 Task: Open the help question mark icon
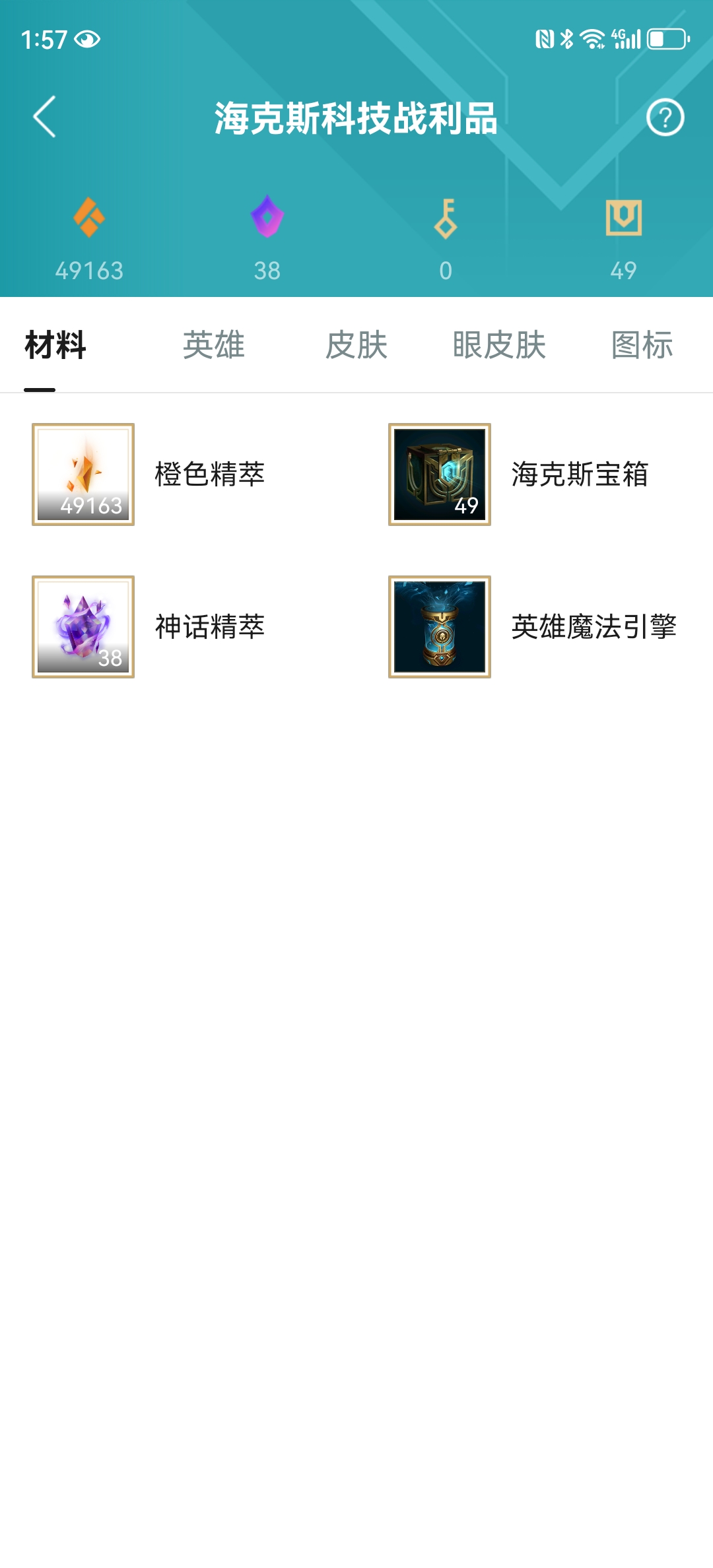point(665,117)
